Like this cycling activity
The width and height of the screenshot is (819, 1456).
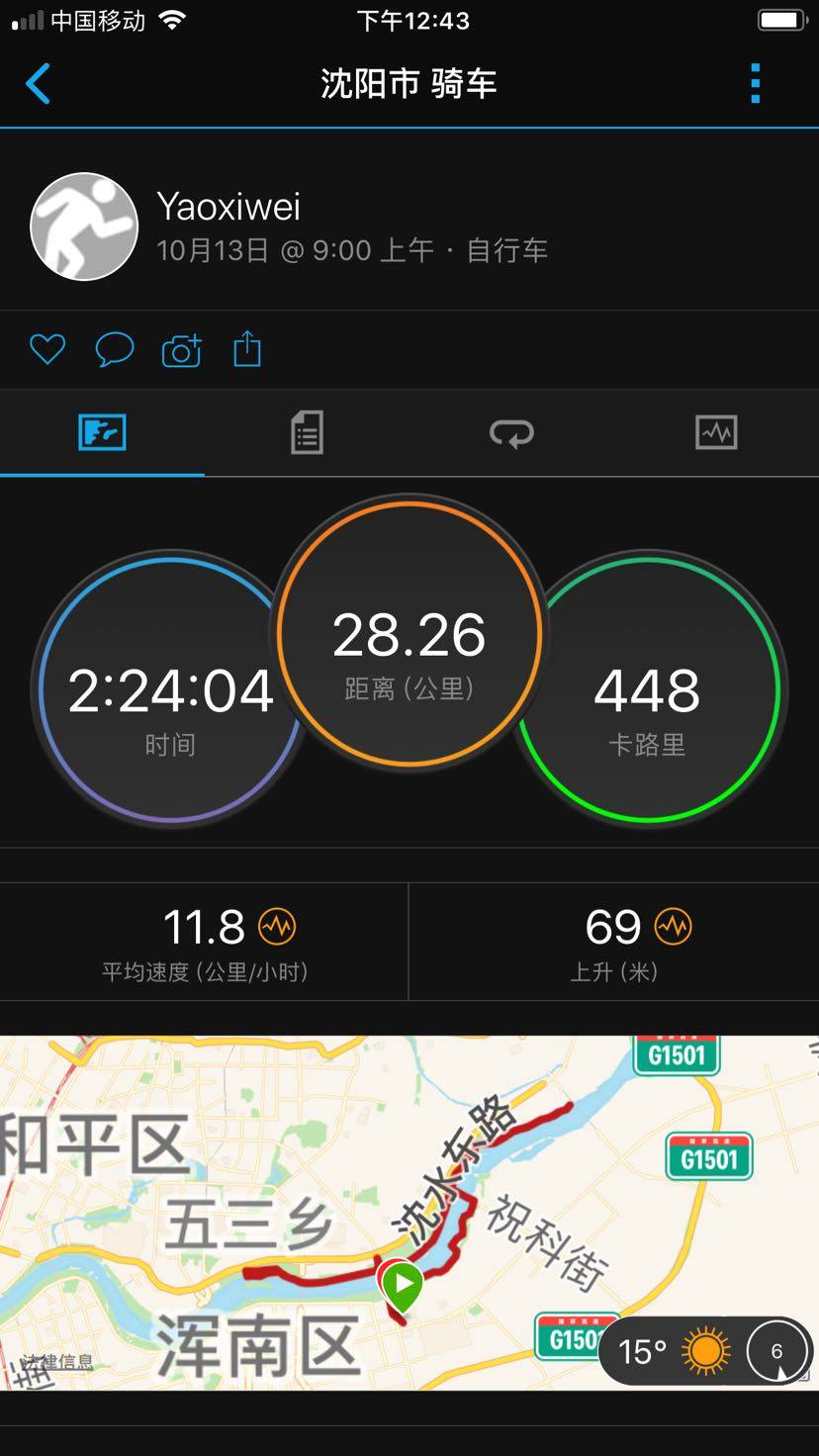coord(46,349)
